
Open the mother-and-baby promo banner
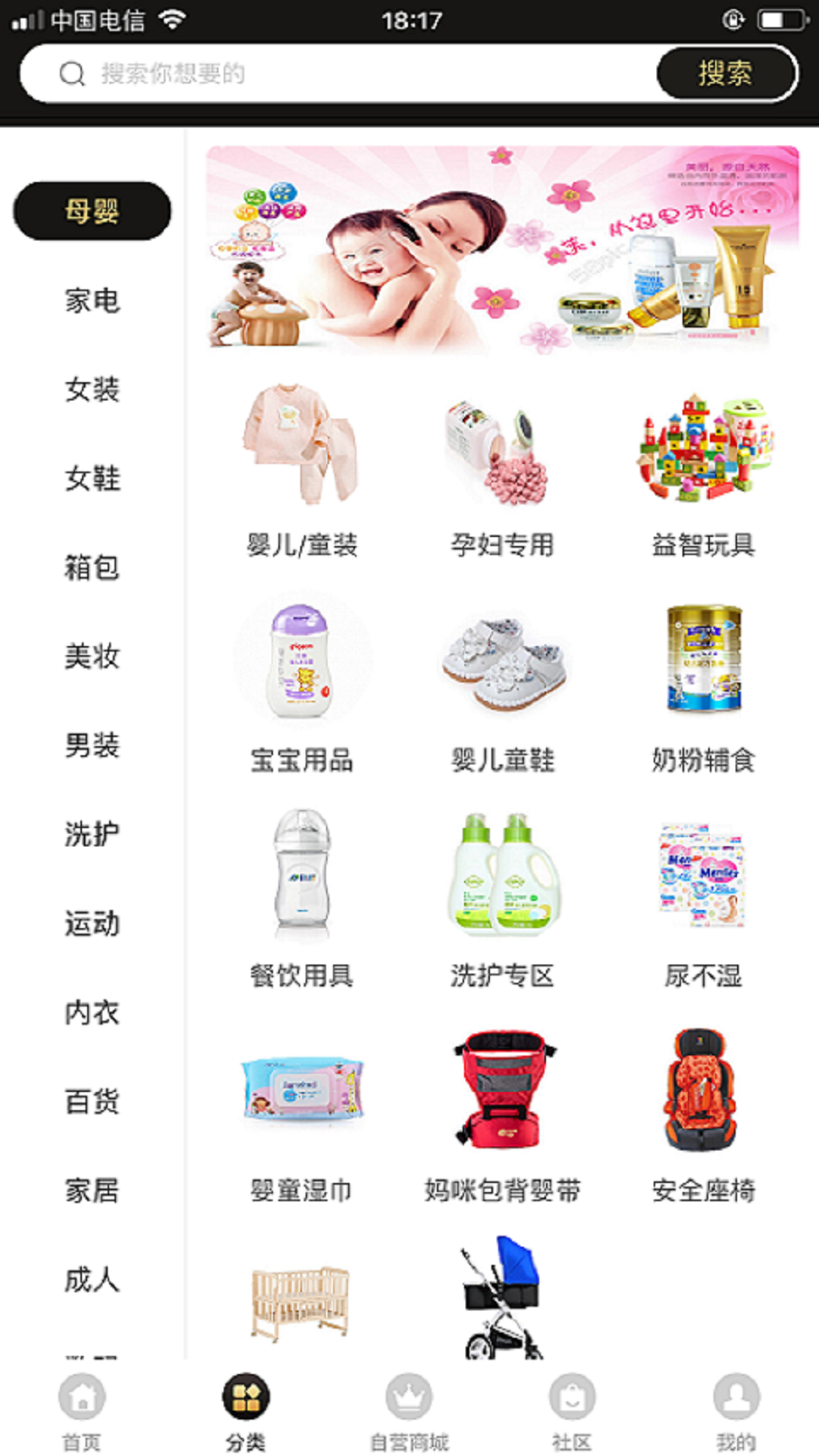pyautogui.click(x=502, y=249)
